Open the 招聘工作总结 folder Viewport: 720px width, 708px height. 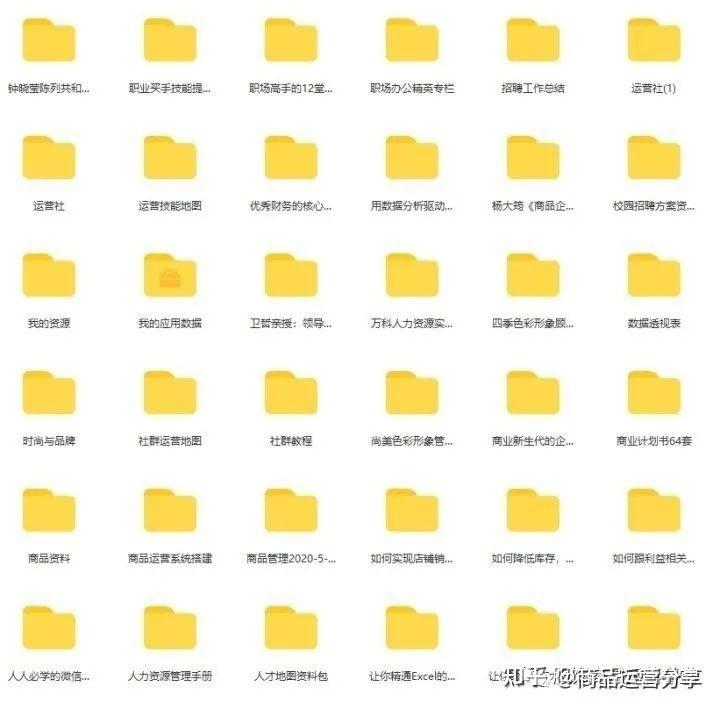532,41
